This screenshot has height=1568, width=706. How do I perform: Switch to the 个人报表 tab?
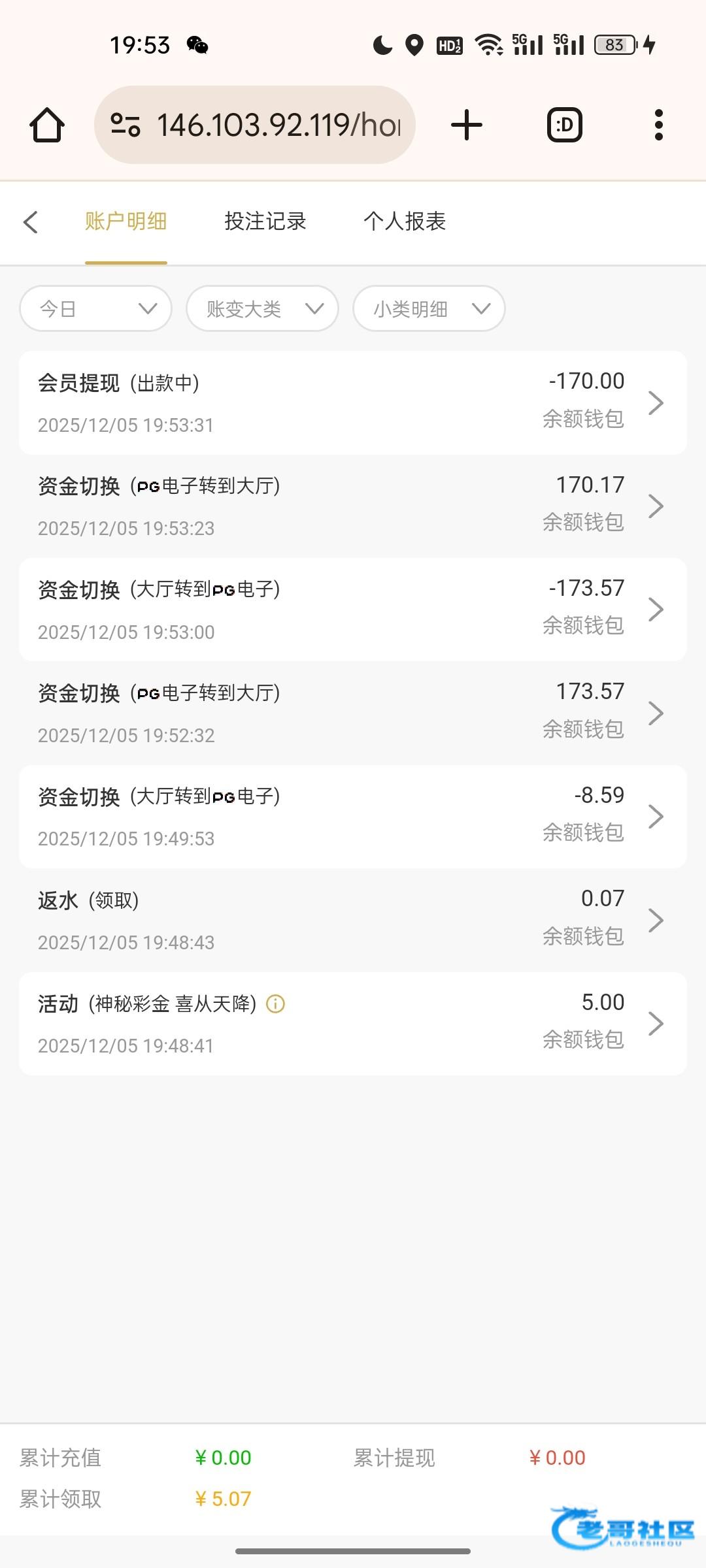tap(405, 221)
